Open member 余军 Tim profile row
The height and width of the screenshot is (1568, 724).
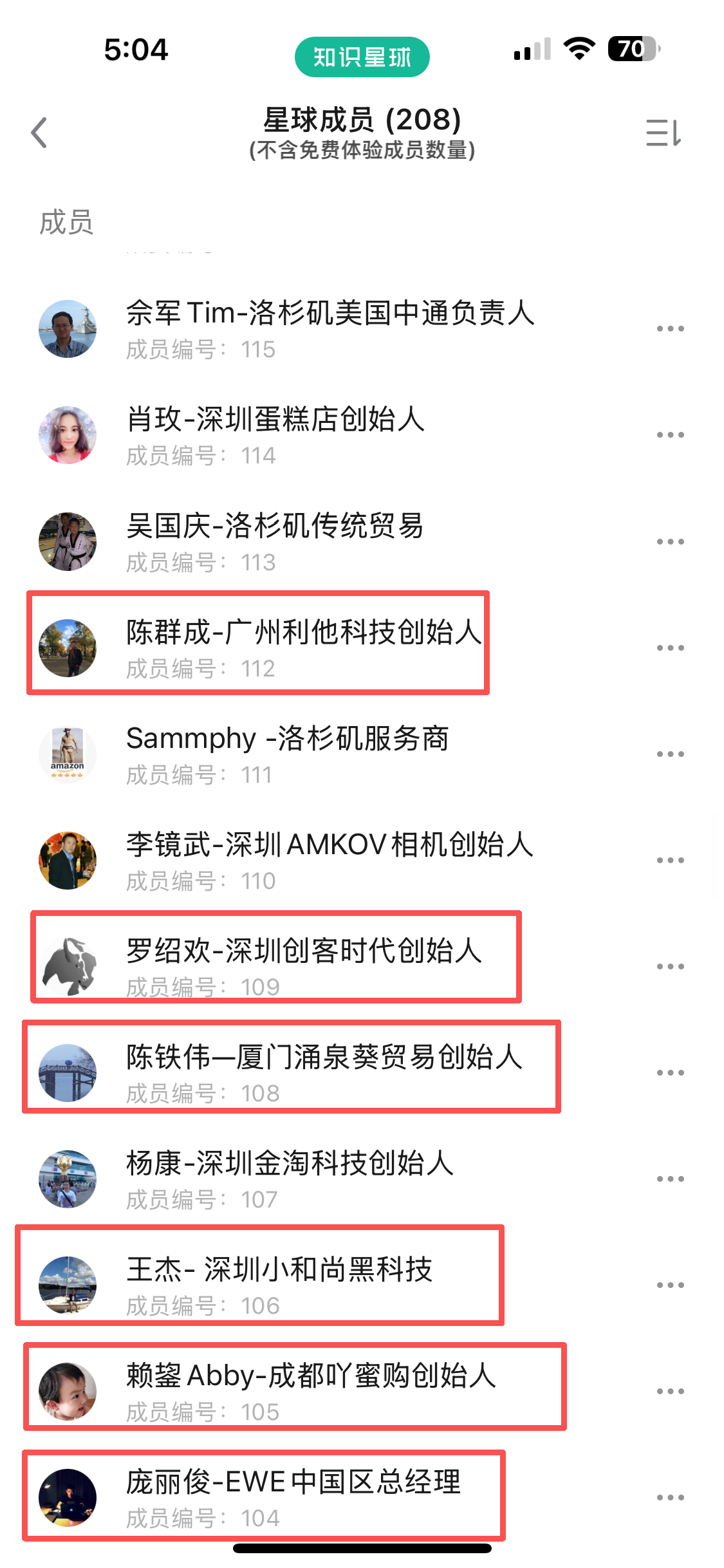click(330, 329)
